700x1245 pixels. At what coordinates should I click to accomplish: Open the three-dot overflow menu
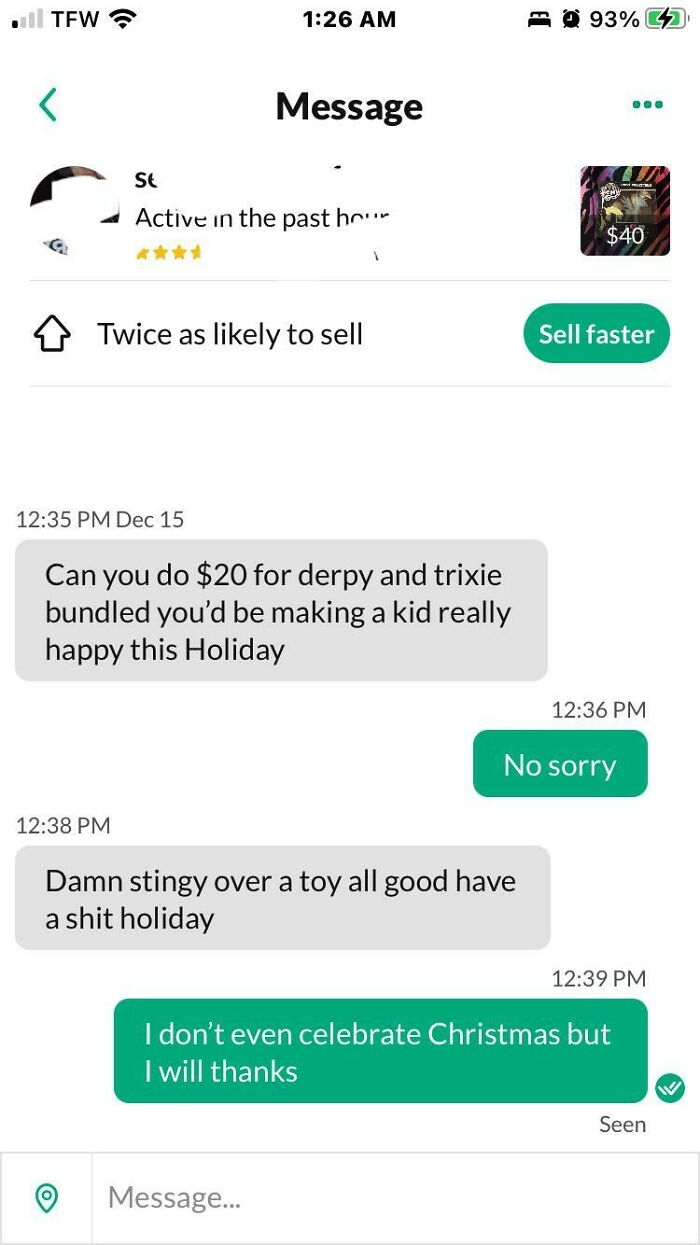coord(647,105)
